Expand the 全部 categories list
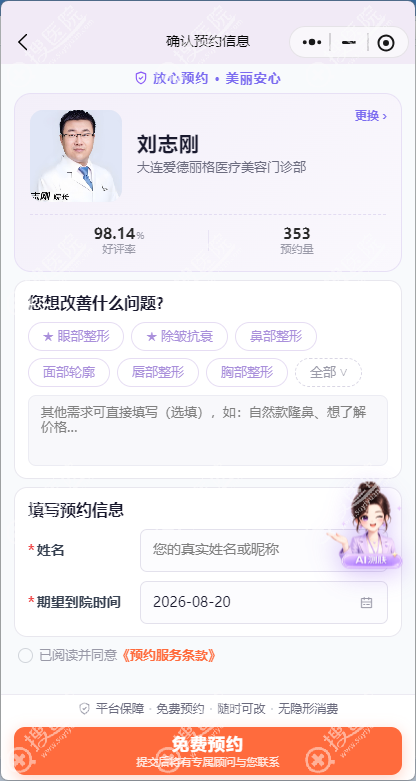 click(x=328, y=373)
